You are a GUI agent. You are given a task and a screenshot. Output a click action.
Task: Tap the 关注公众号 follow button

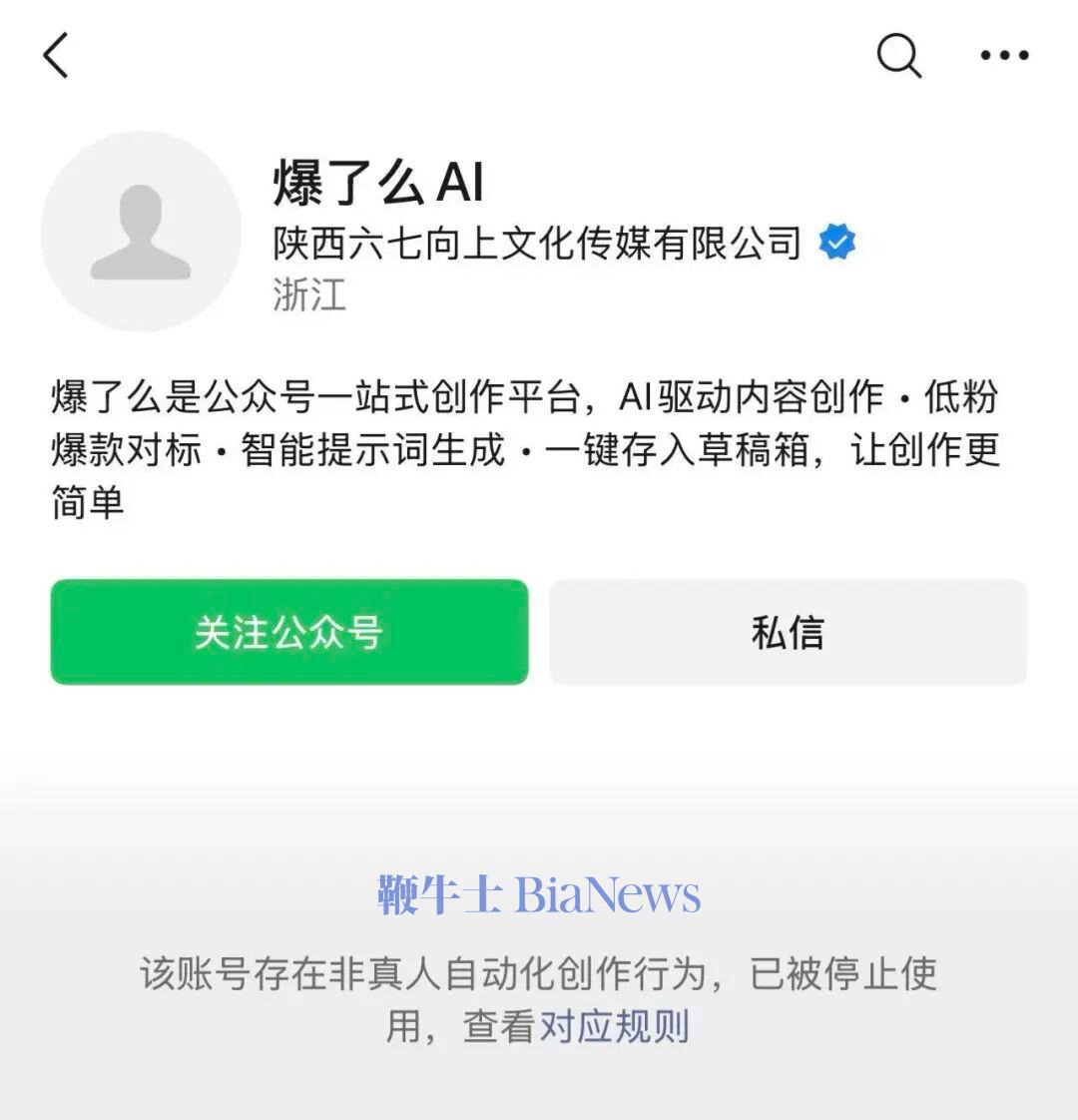289,633
